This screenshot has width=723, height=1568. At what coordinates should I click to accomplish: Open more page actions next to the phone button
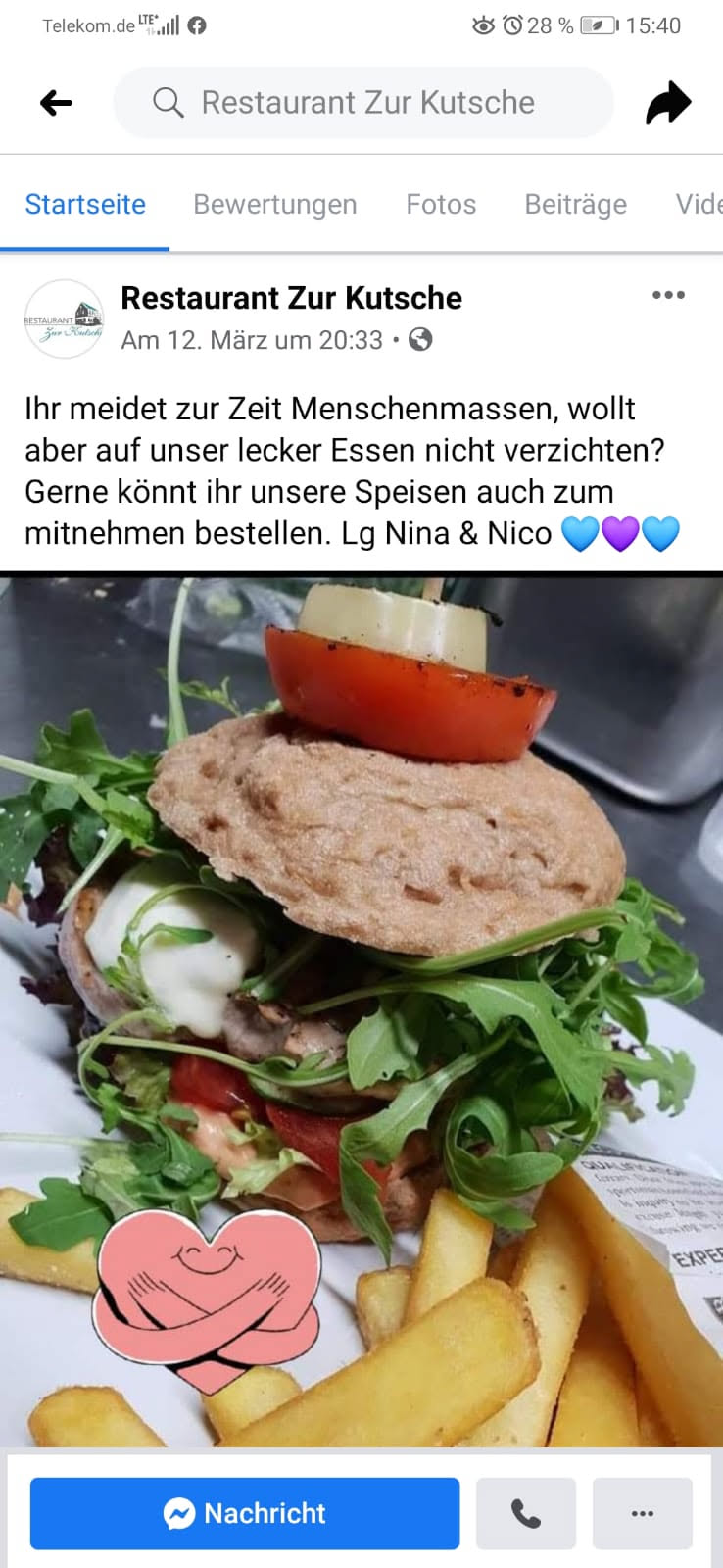click(643, 1514)
